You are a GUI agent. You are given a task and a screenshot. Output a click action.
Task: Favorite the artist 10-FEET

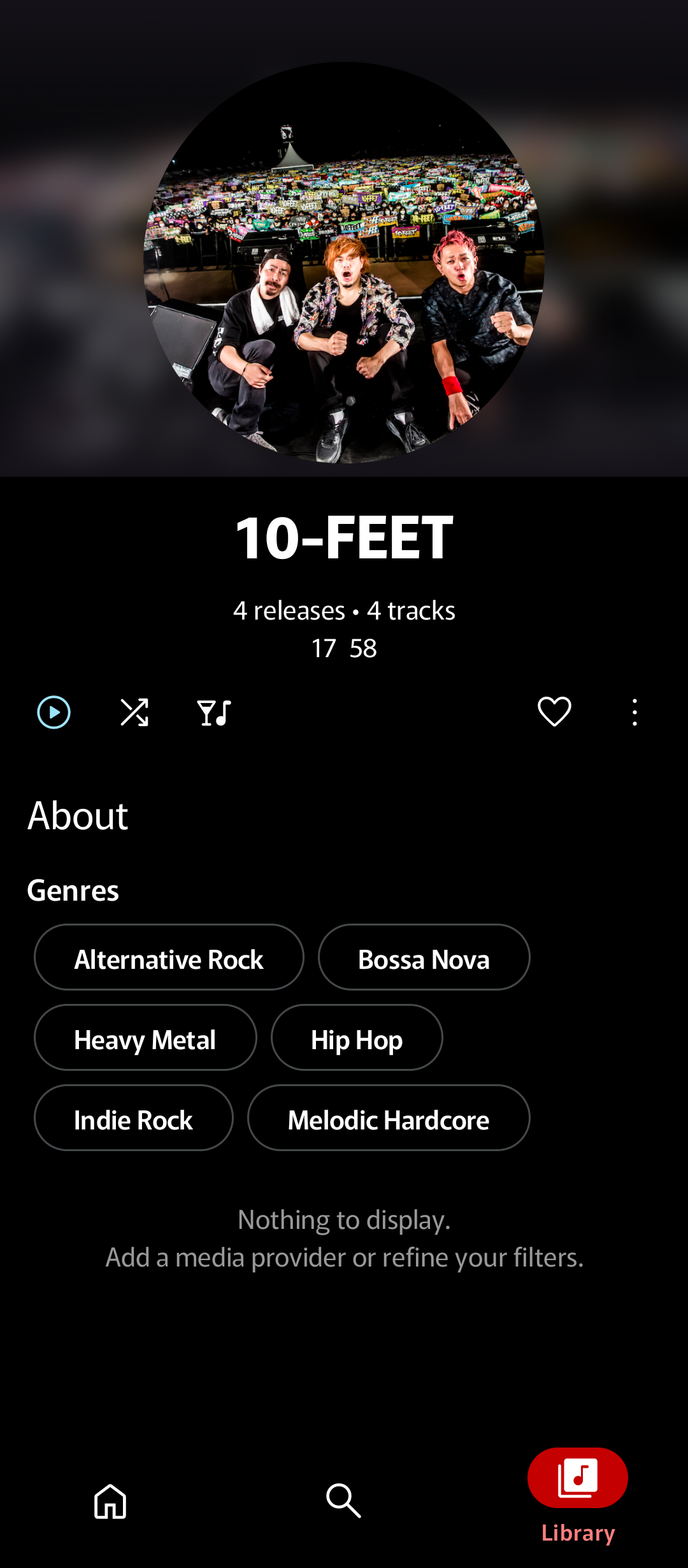(554, 711)
